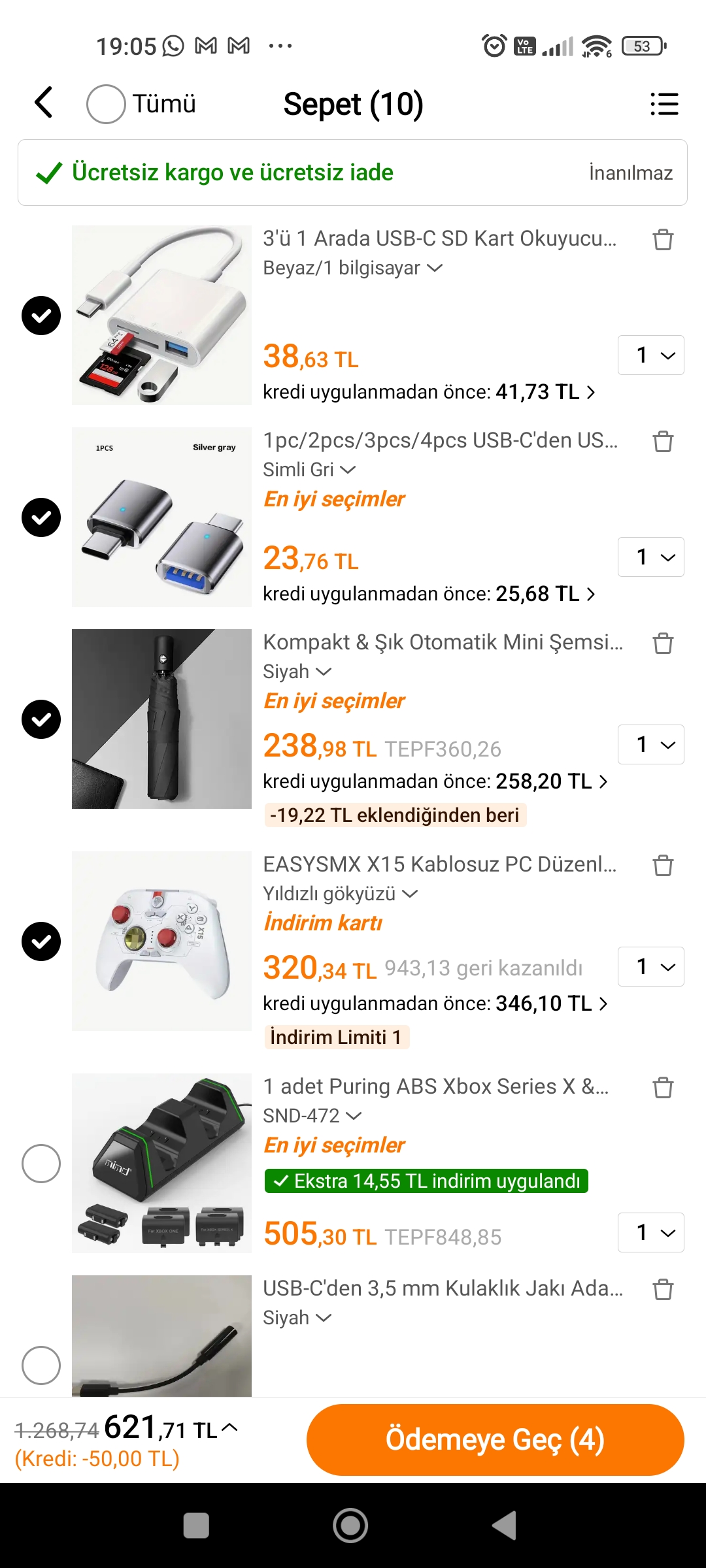This screenshot has width=706, height=1568.
Task: Uncheck the USB-C SD Kart Okuyucu item
Action: coord(41,316)
